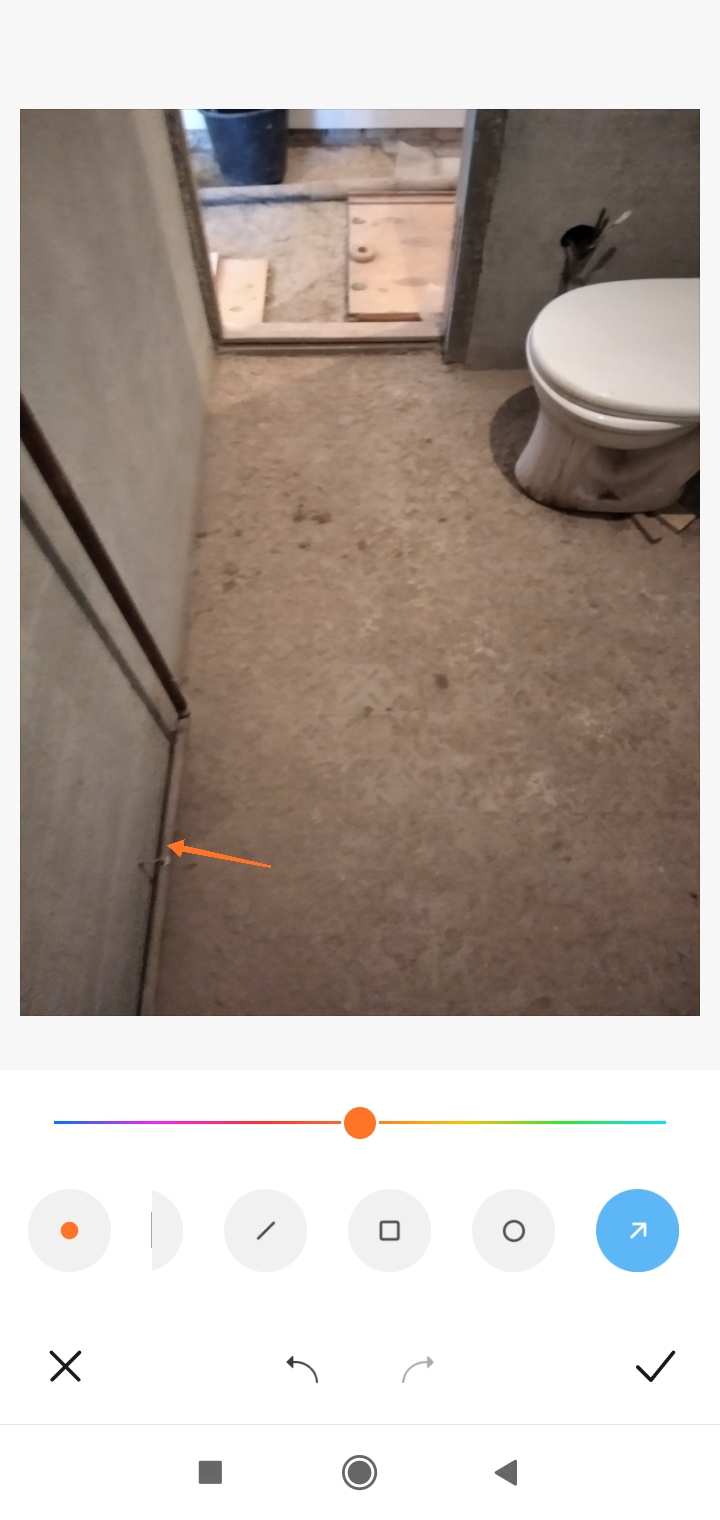Select the rectangle shape tool
The width and height of the screenshot is (720, 1520).
click(390, 1231)
